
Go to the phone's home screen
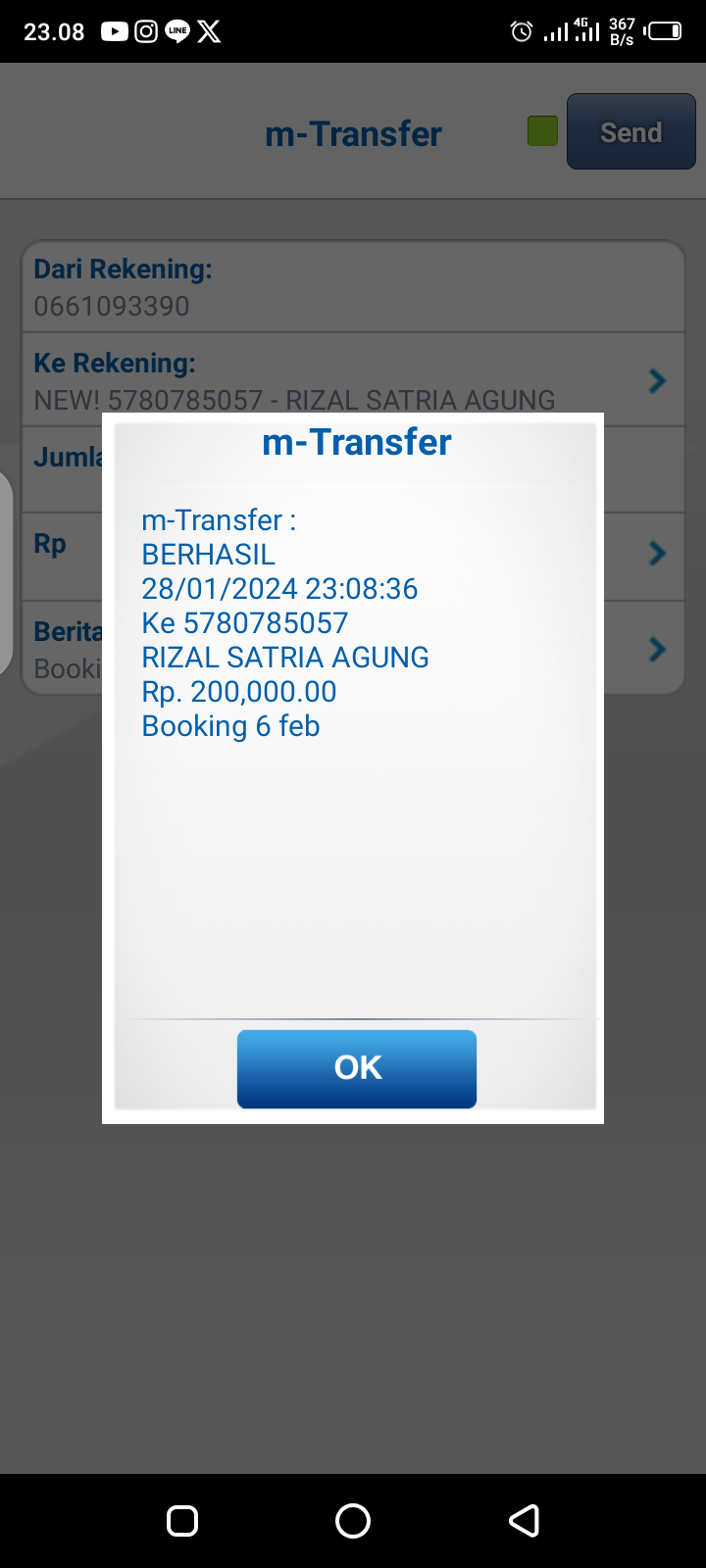click(353, 1520)
